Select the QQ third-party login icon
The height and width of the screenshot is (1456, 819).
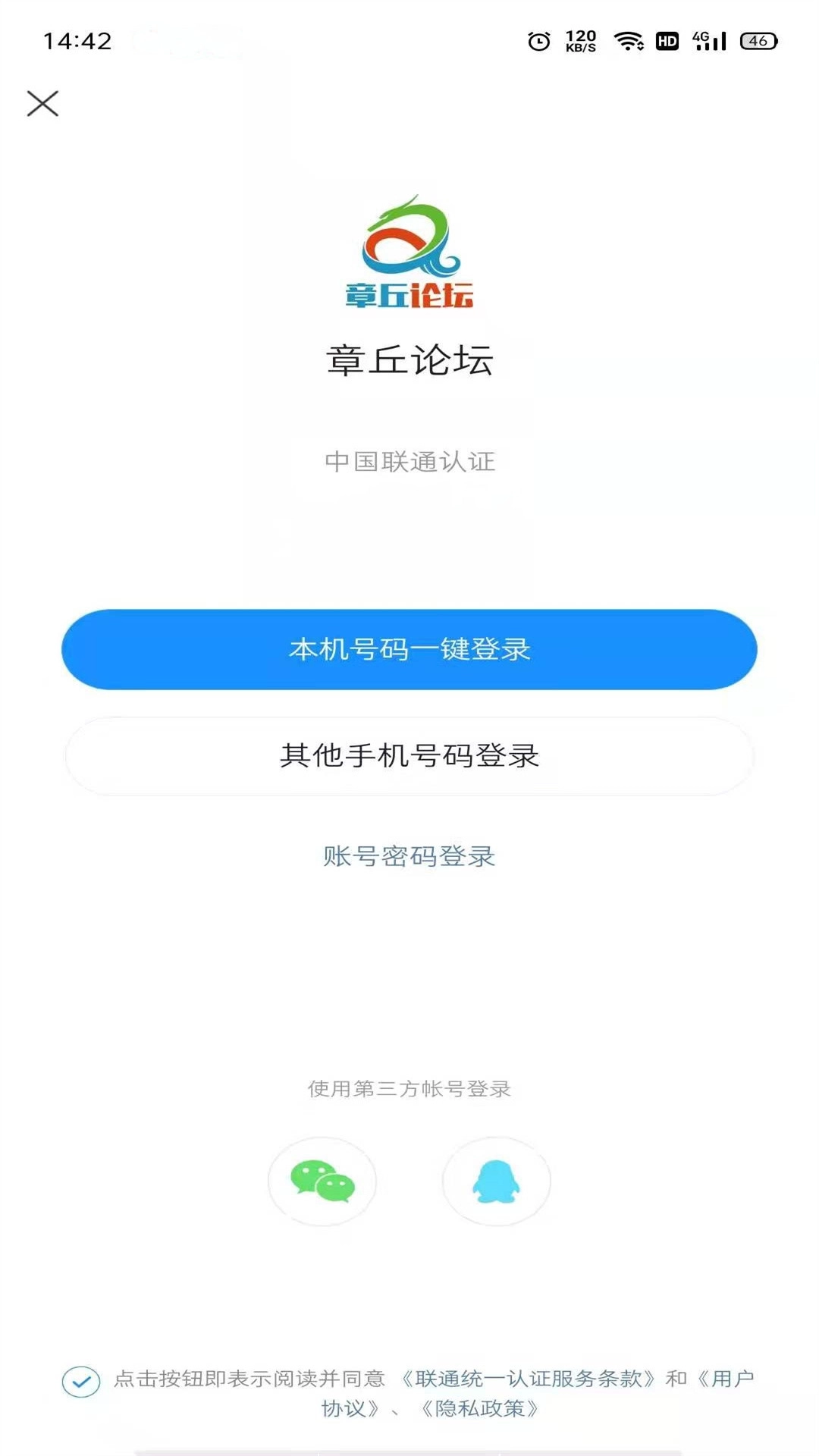[x=496, y=1181]
